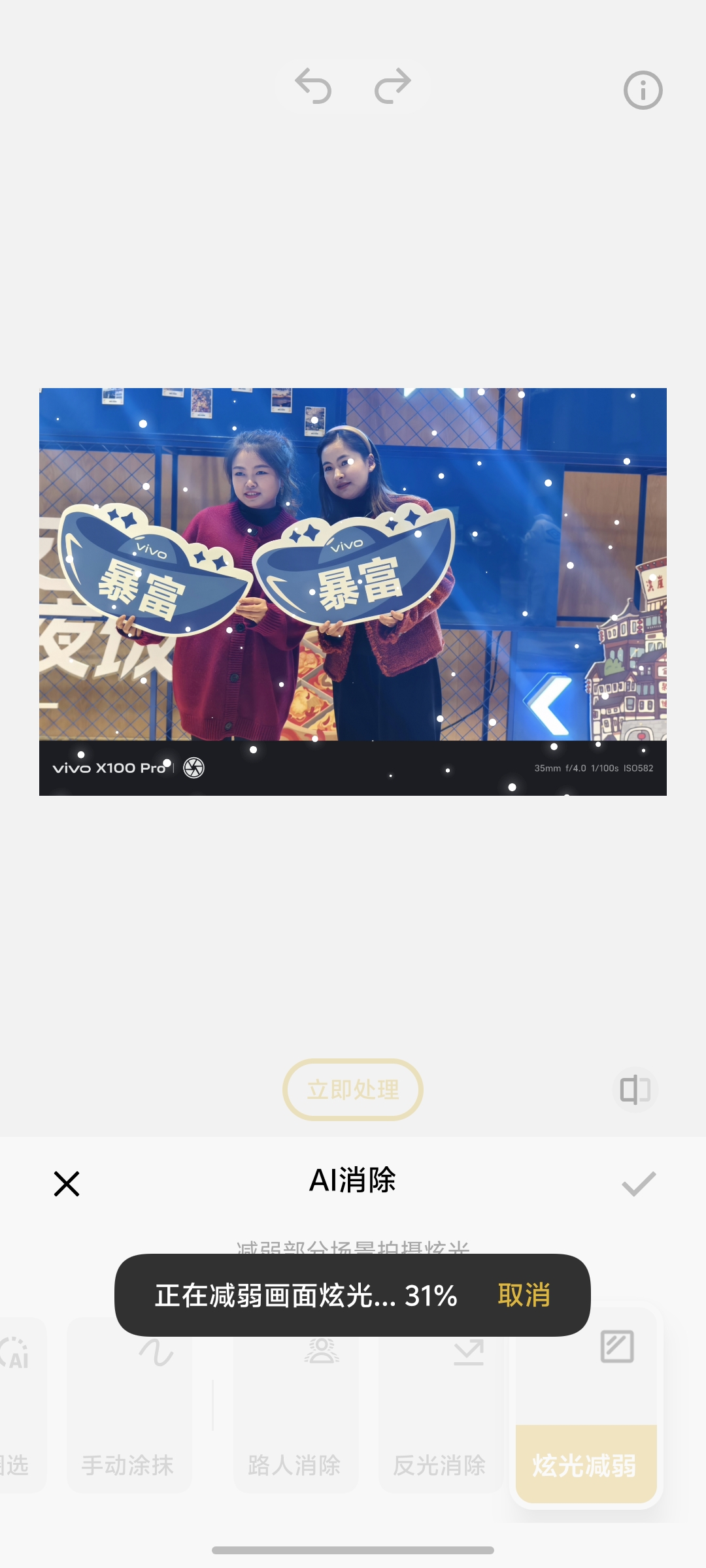Cancel the glare reduction in progress (取消)
The height and width of the screenshot is (1568, 706).
pos(524,1295)
